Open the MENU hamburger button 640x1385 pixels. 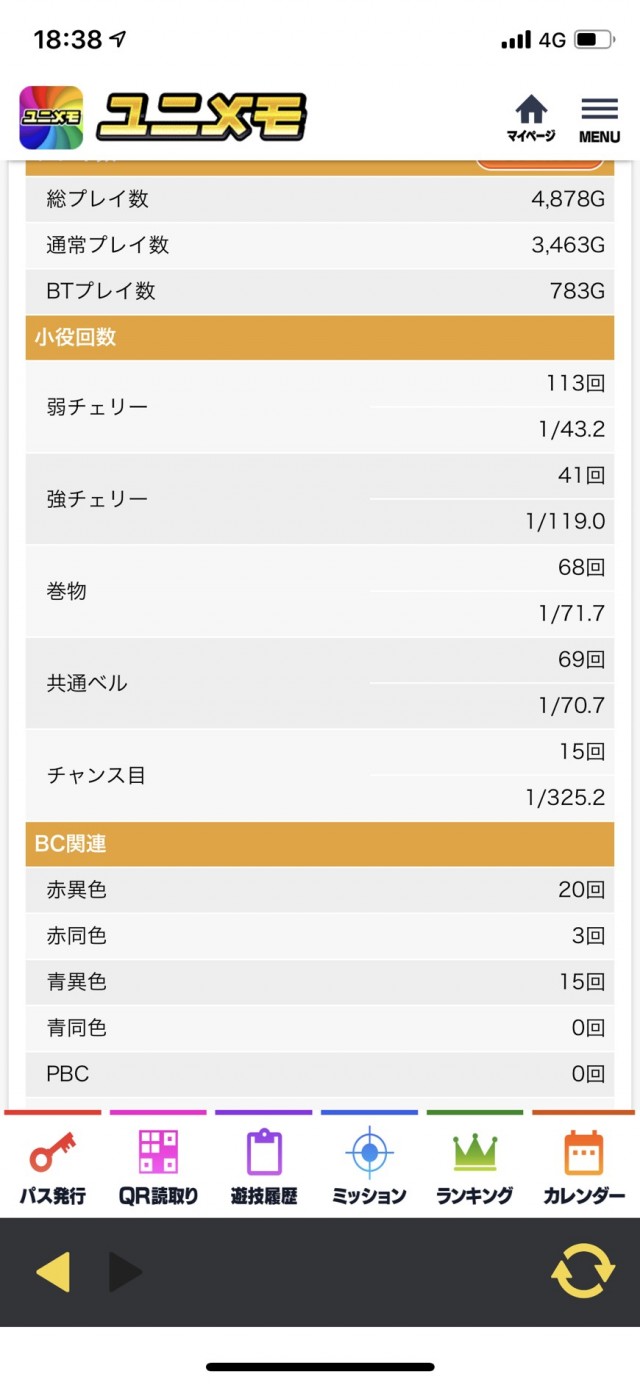599,119
